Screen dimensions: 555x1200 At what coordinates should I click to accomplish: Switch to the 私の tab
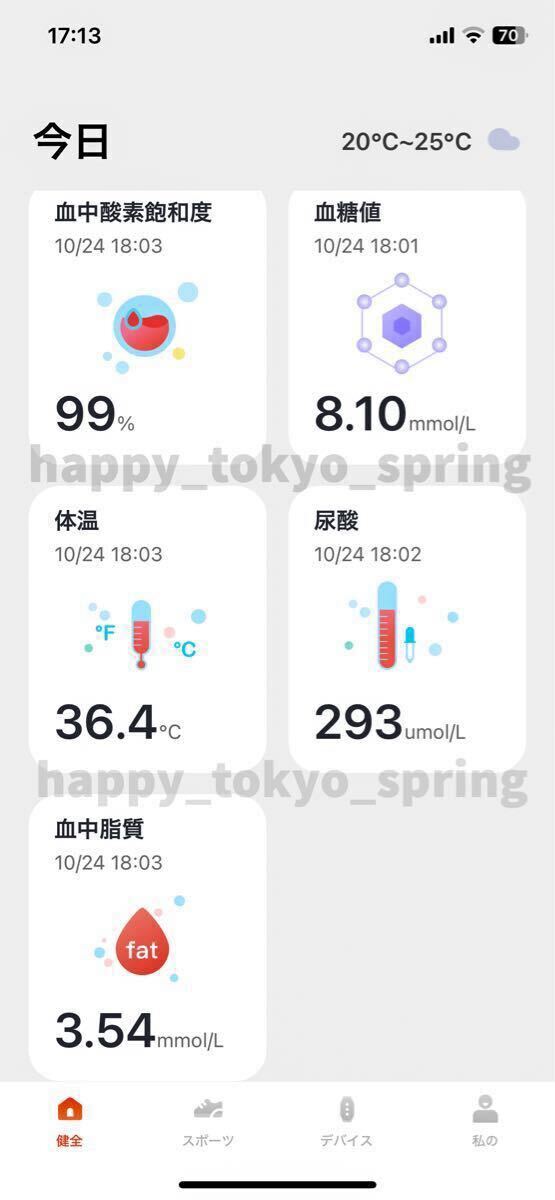[x=485, y=1122]
